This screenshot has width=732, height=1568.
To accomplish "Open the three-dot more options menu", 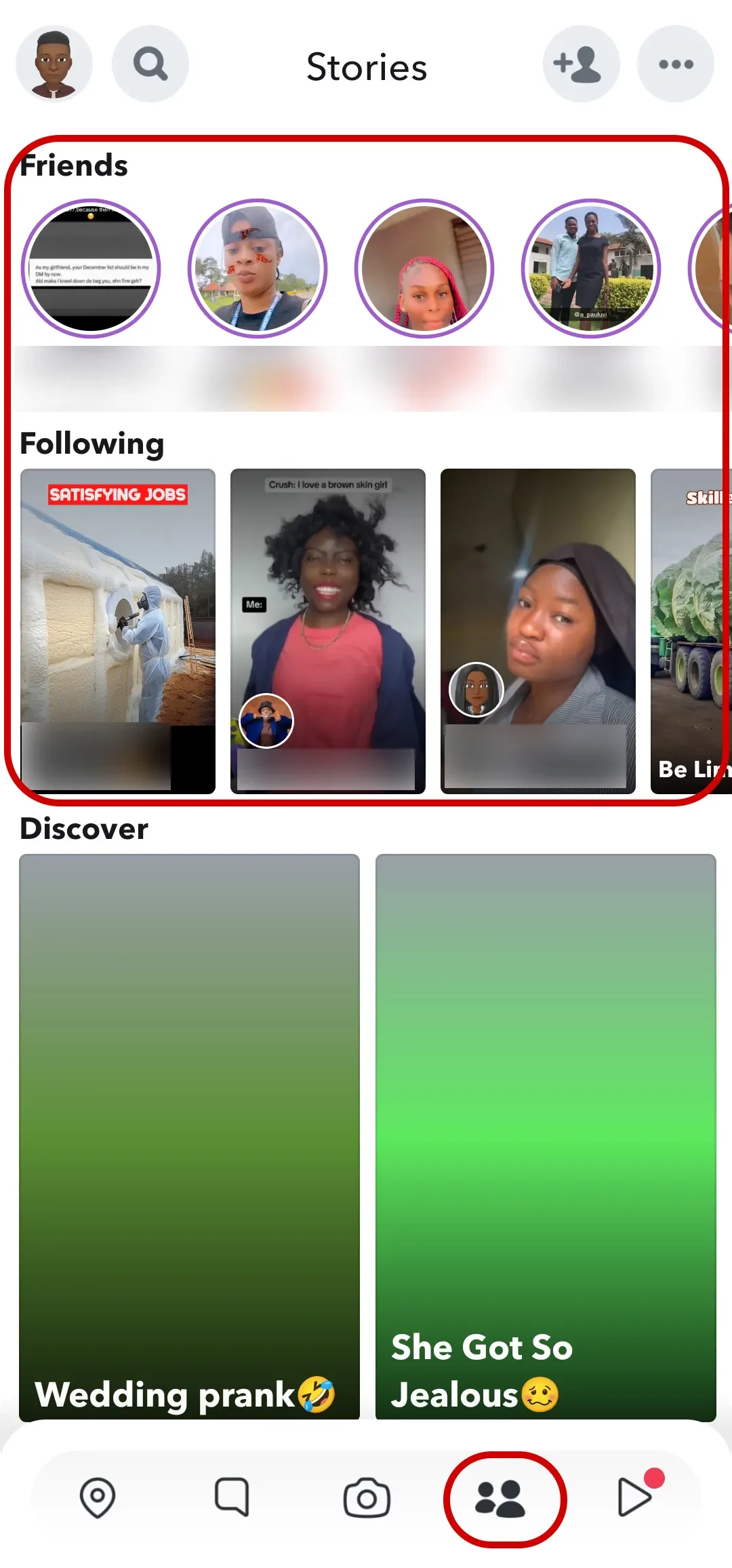I will (675, 64).
